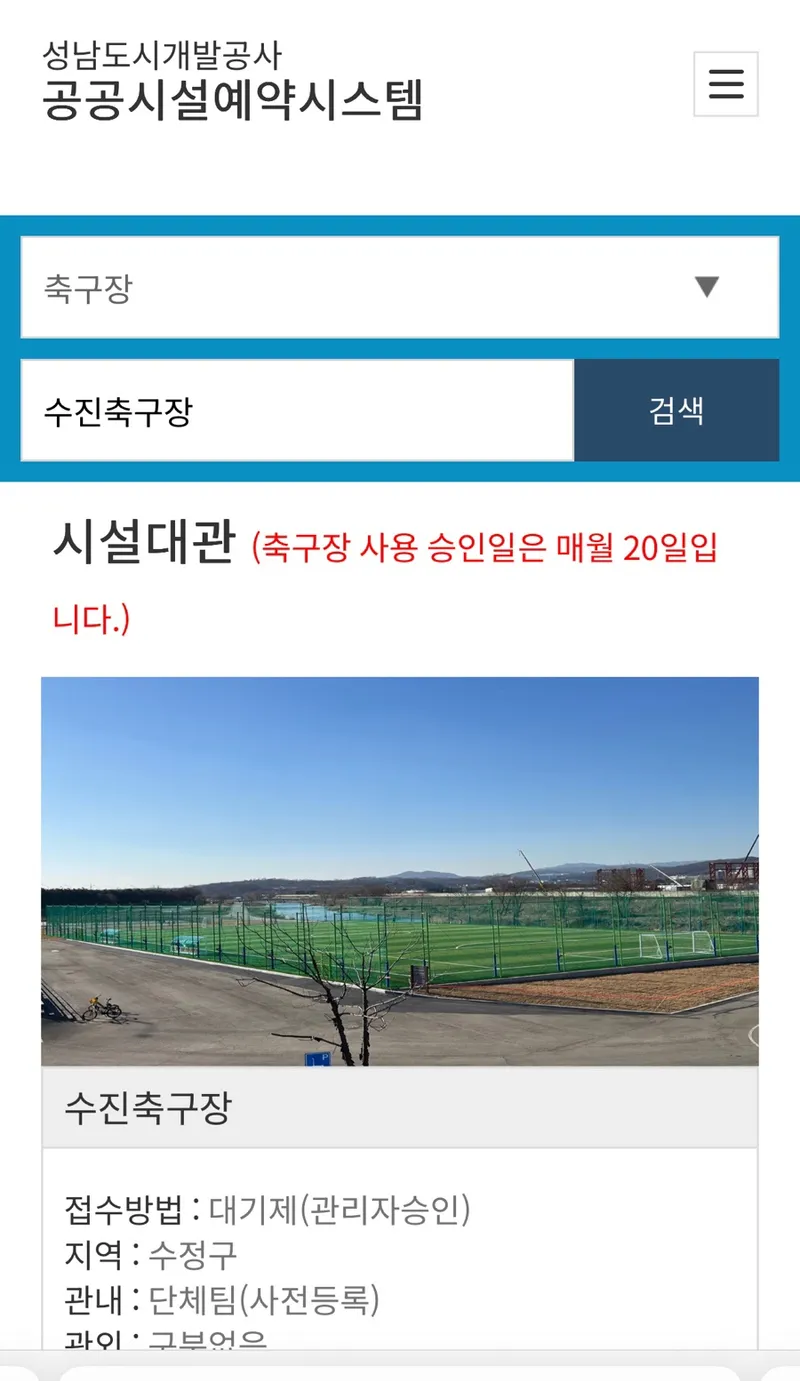800x1381 pixels.
Task: Tap the 수진축구장 search field
Action: pyautogui.click(x=297, y=411)
